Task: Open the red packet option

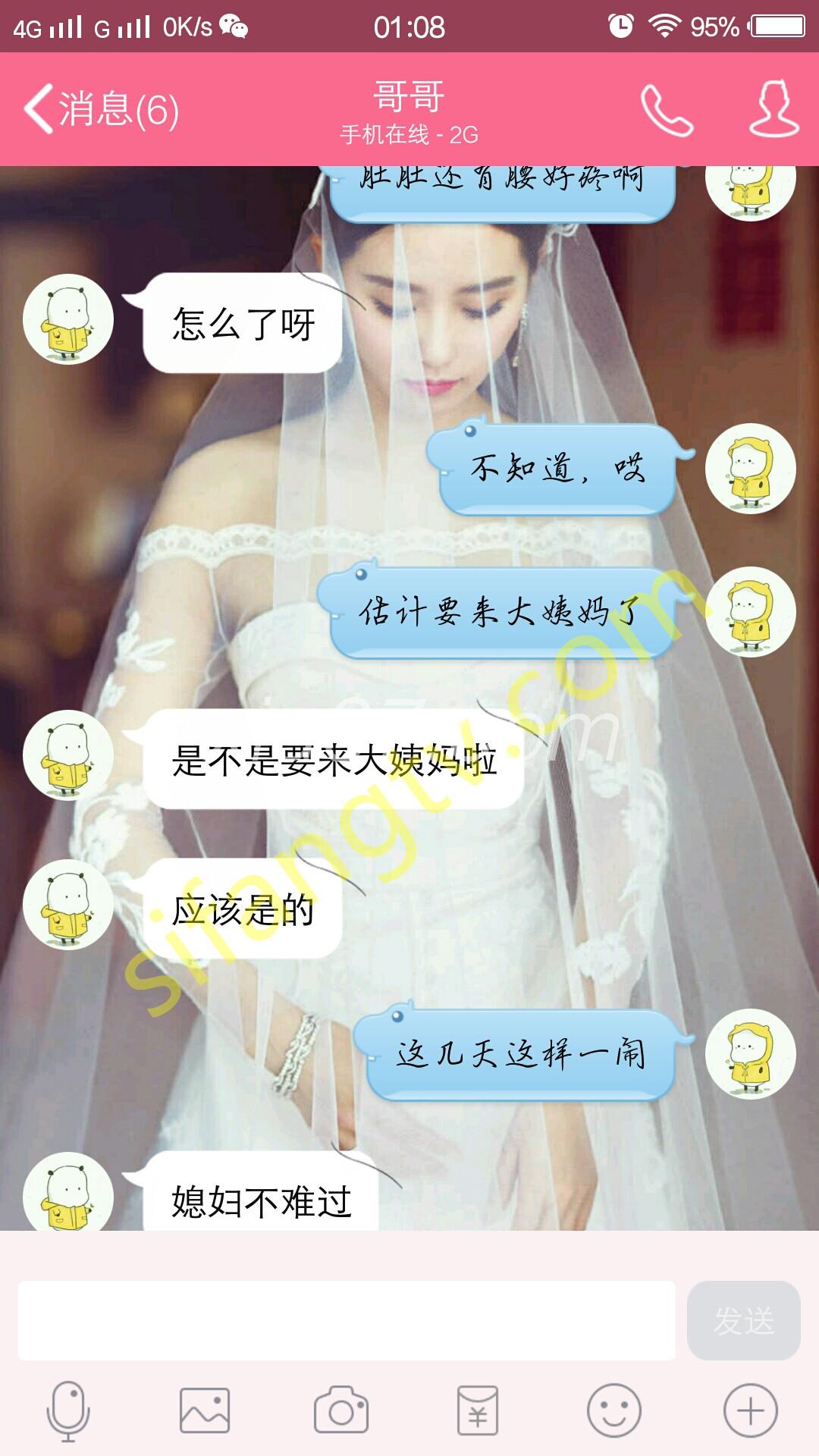Action: point(478,1411)
